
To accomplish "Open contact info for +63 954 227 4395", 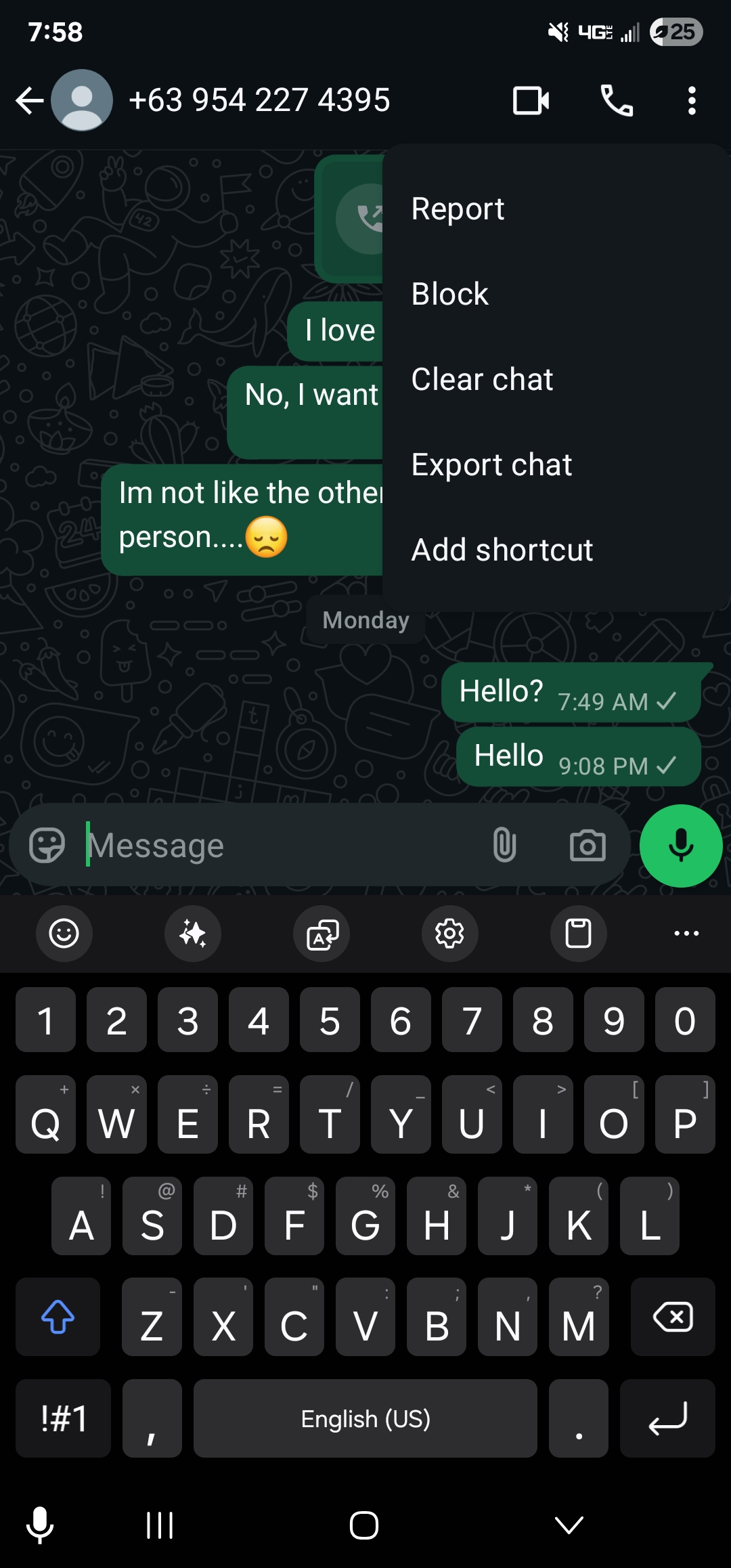I will click(259, 100).
